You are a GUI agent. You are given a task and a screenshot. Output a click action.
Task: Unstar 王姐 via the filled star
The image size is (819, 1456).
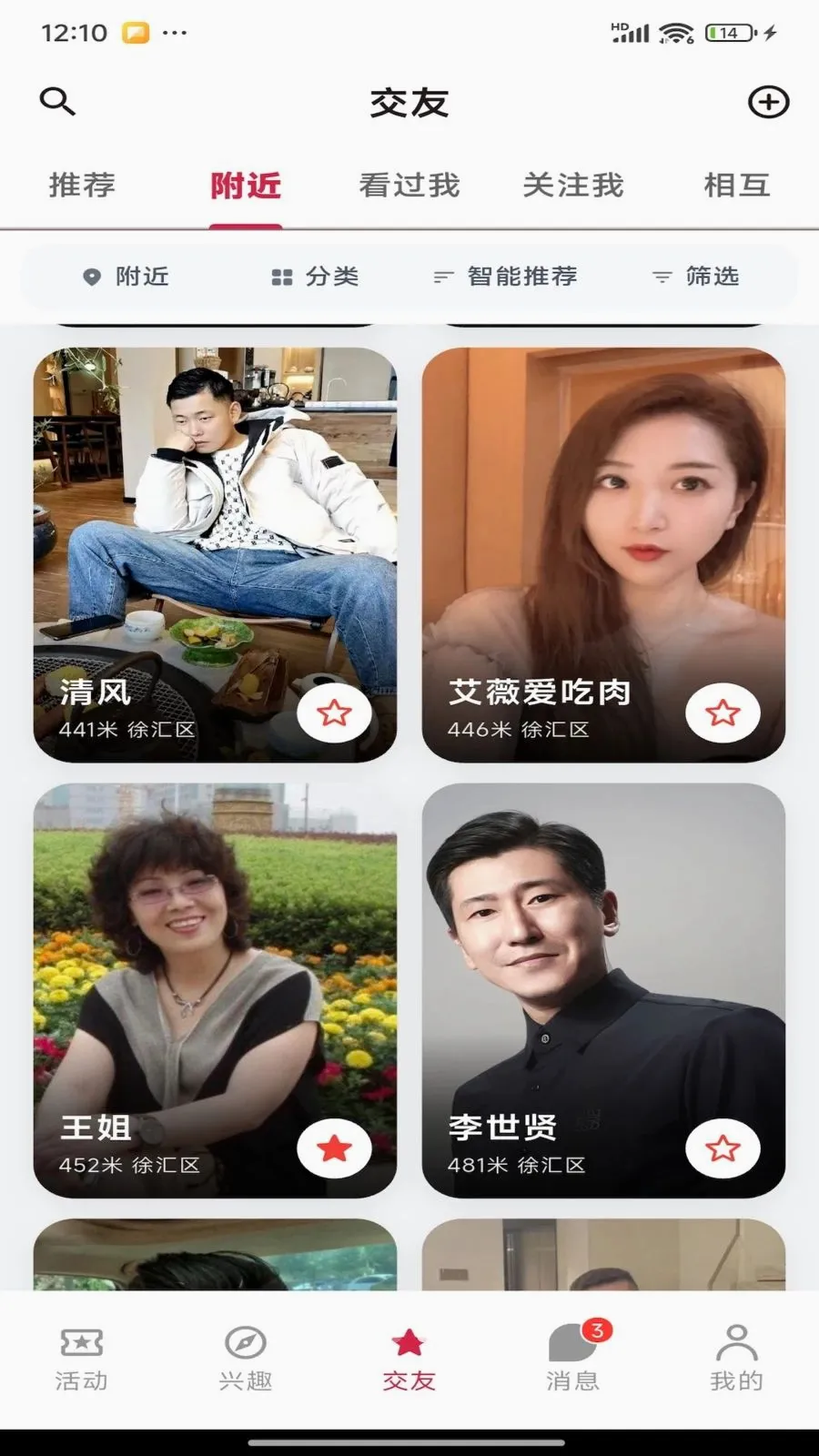334,1148
